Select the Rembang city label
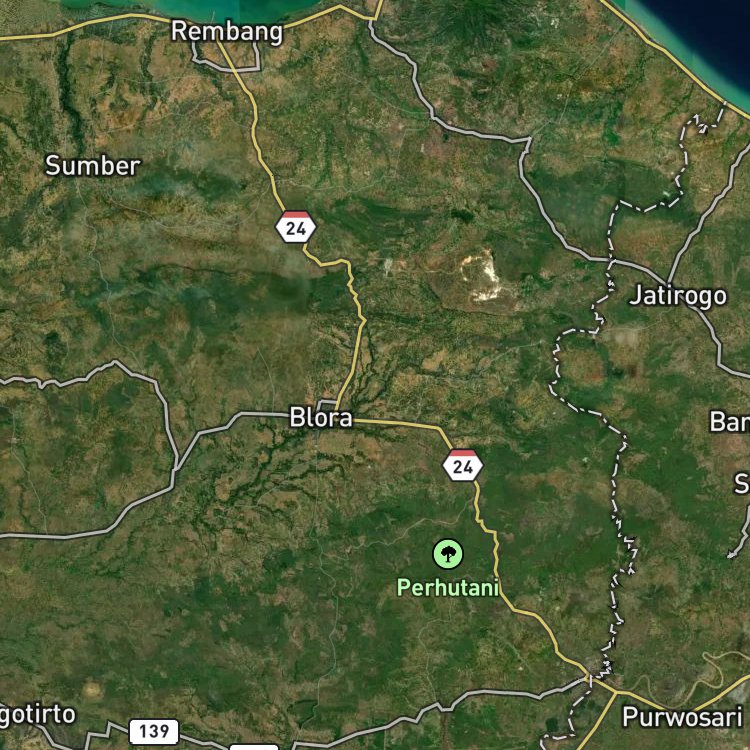Viewport: 750px width, 750px height. point(227,32)
